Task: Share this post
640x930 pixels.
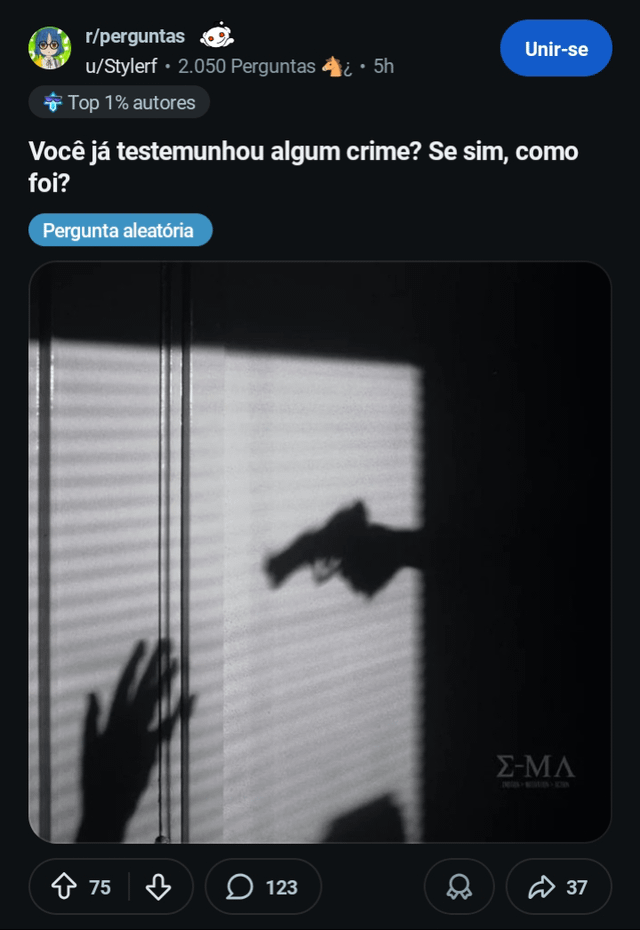Action: pyautogui.click(x=558, y=886)
